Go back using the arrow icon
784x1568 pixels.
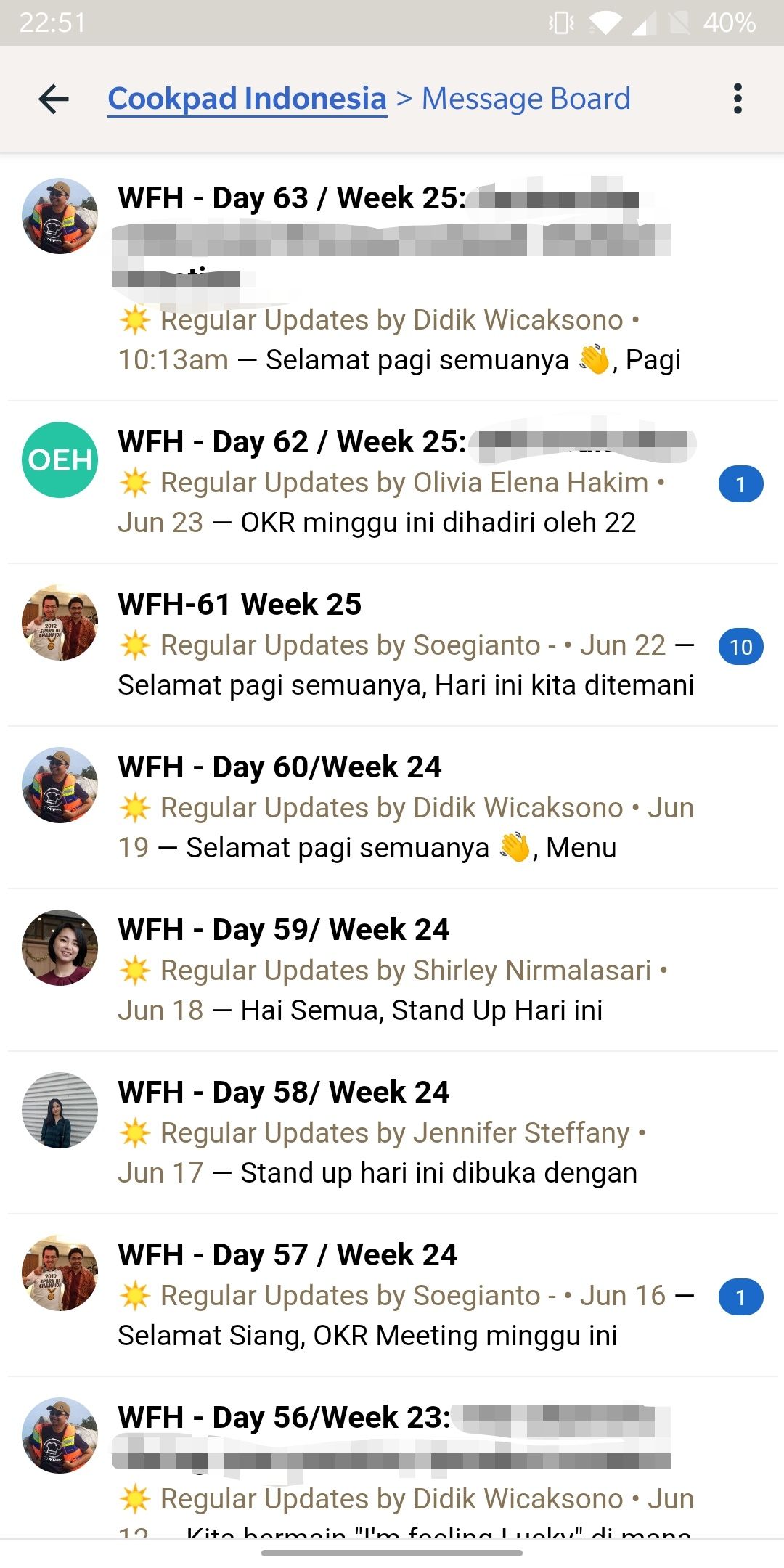pos(54,99)
